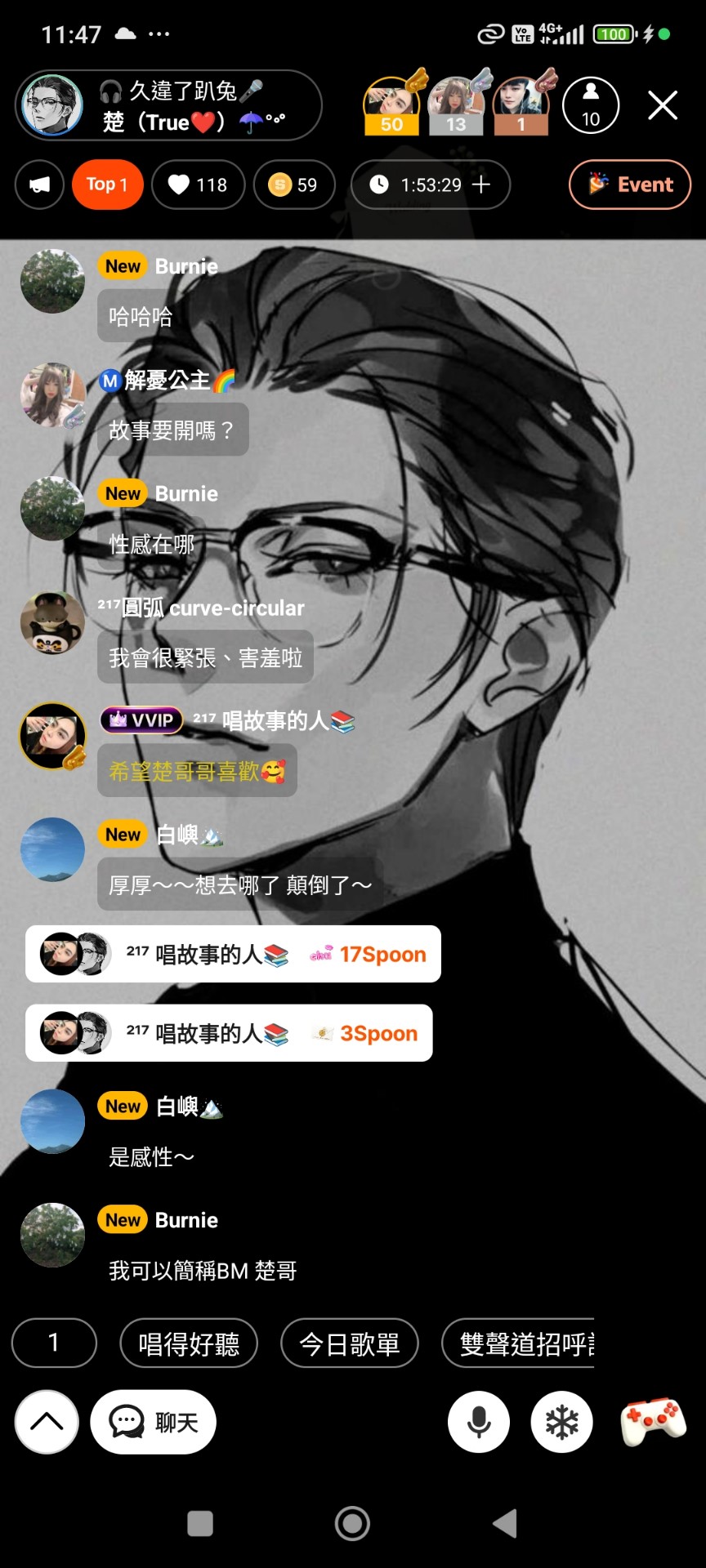Open the snowflake effects button

coord(561,1422)
